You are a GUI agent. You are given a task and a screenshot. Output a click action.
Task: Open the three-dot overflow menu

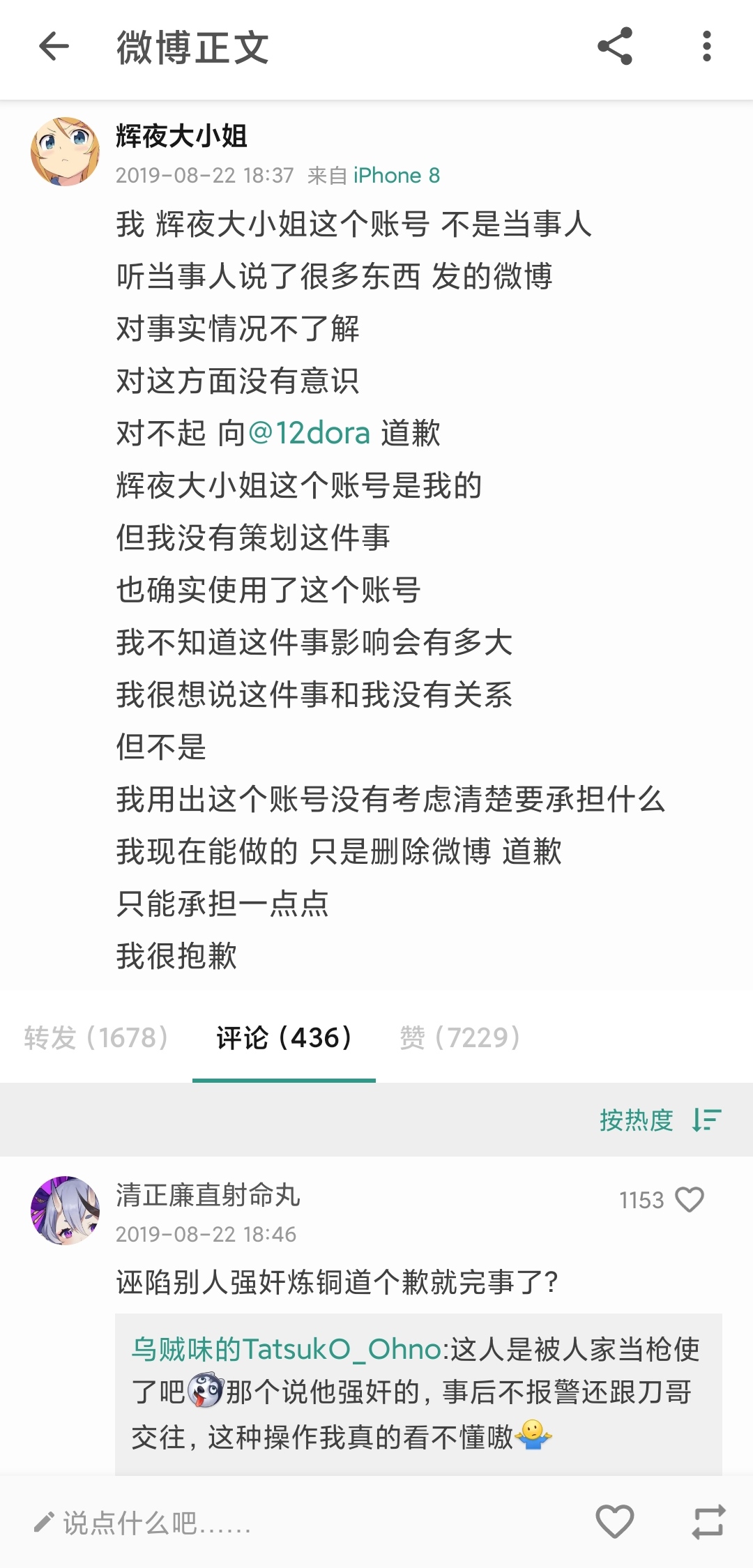coord(706,47)
